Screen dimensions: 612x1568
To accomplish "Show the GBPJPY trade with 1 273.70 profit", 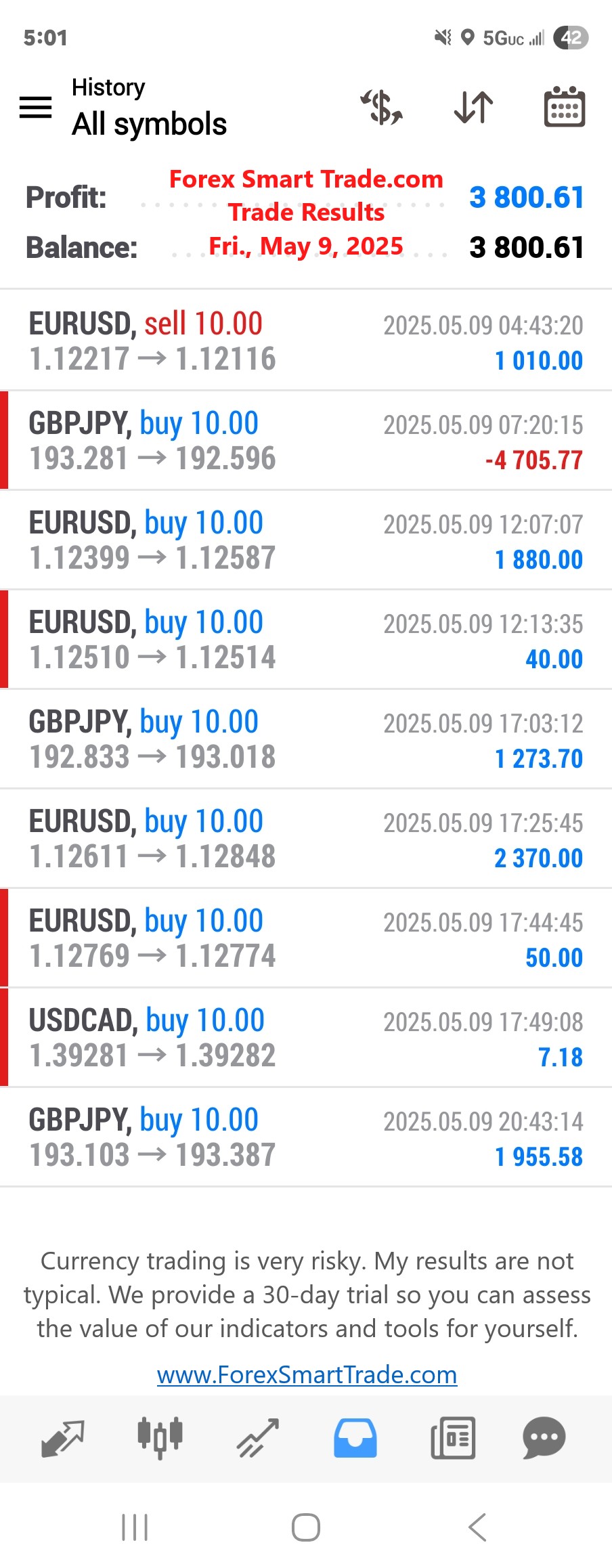I will pos(306,739).
